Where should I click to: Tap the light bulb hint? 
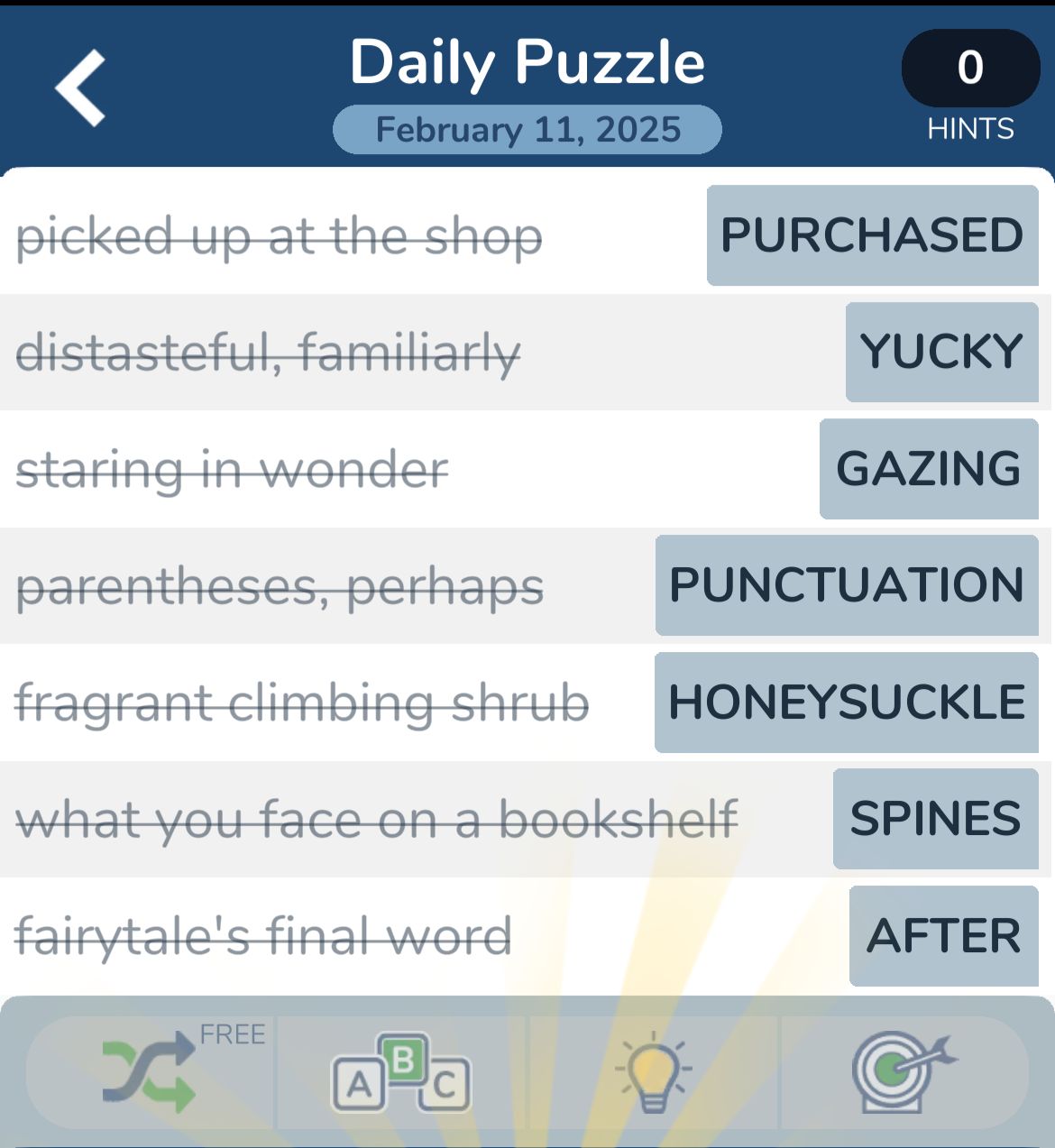653,1071
